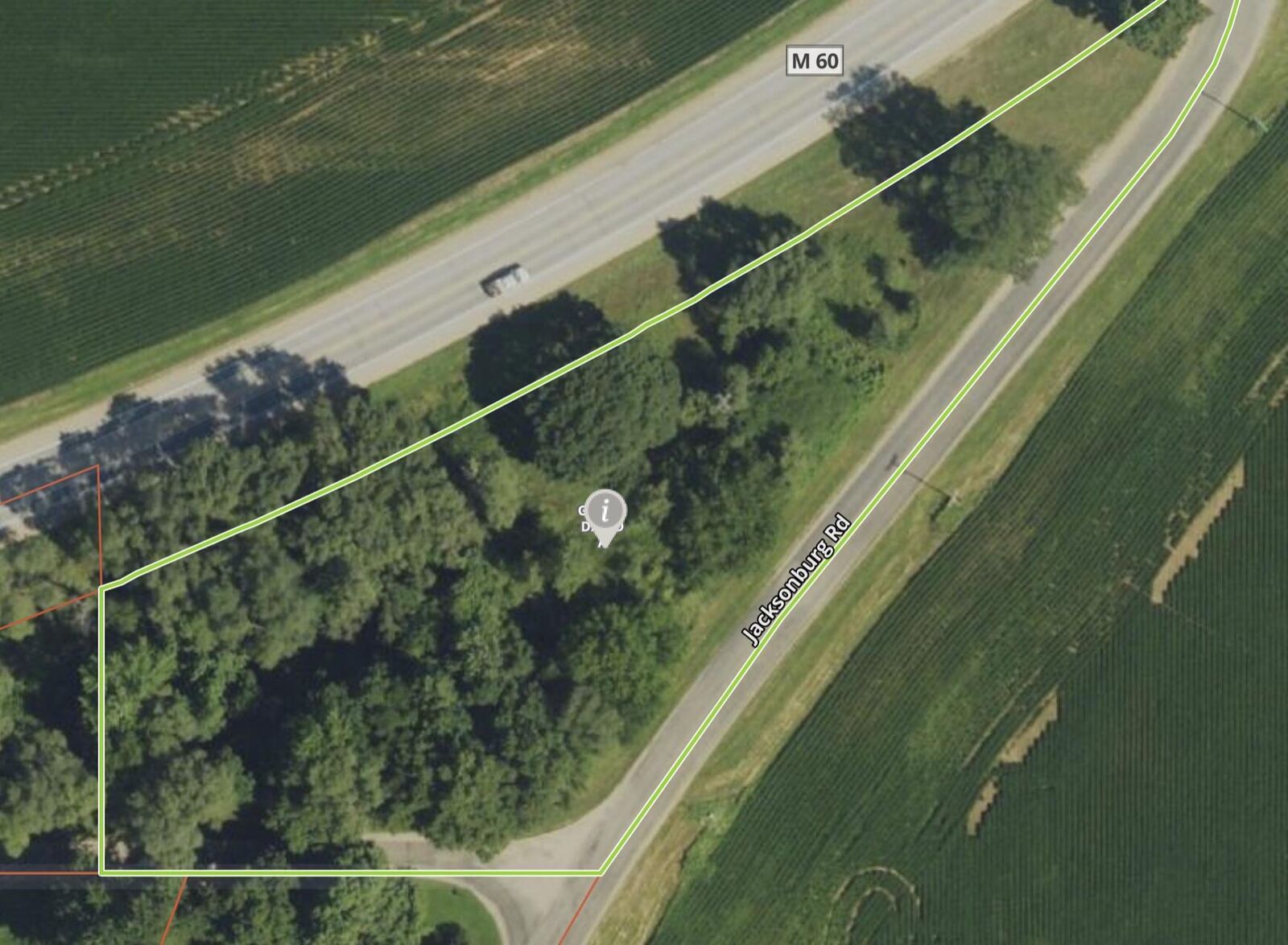Tap the info pin marker on parcel
The image size is (1288, 945).
[x=605, y=512]
